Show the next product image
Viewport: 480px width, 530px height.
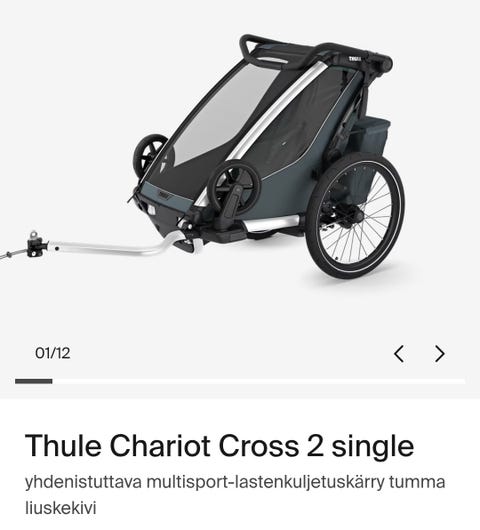click(439, 354)
